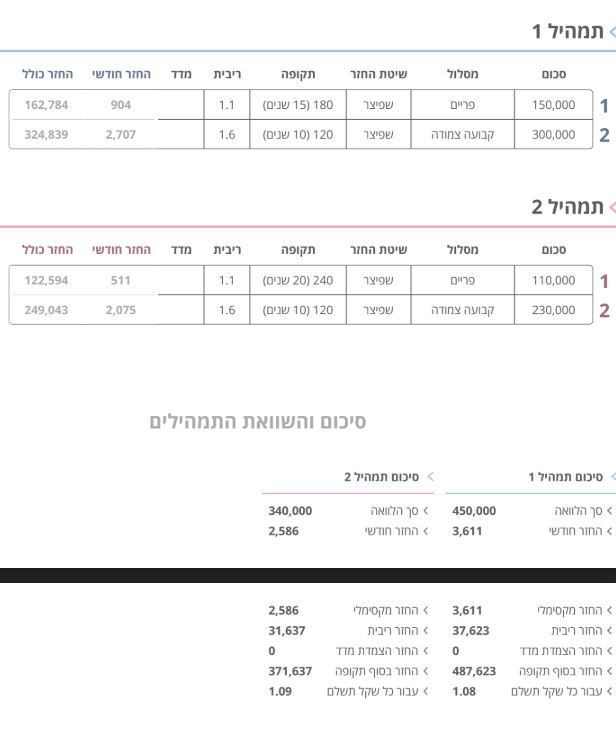Change period 180 (15 years) in mix 1

coord(297,105)
